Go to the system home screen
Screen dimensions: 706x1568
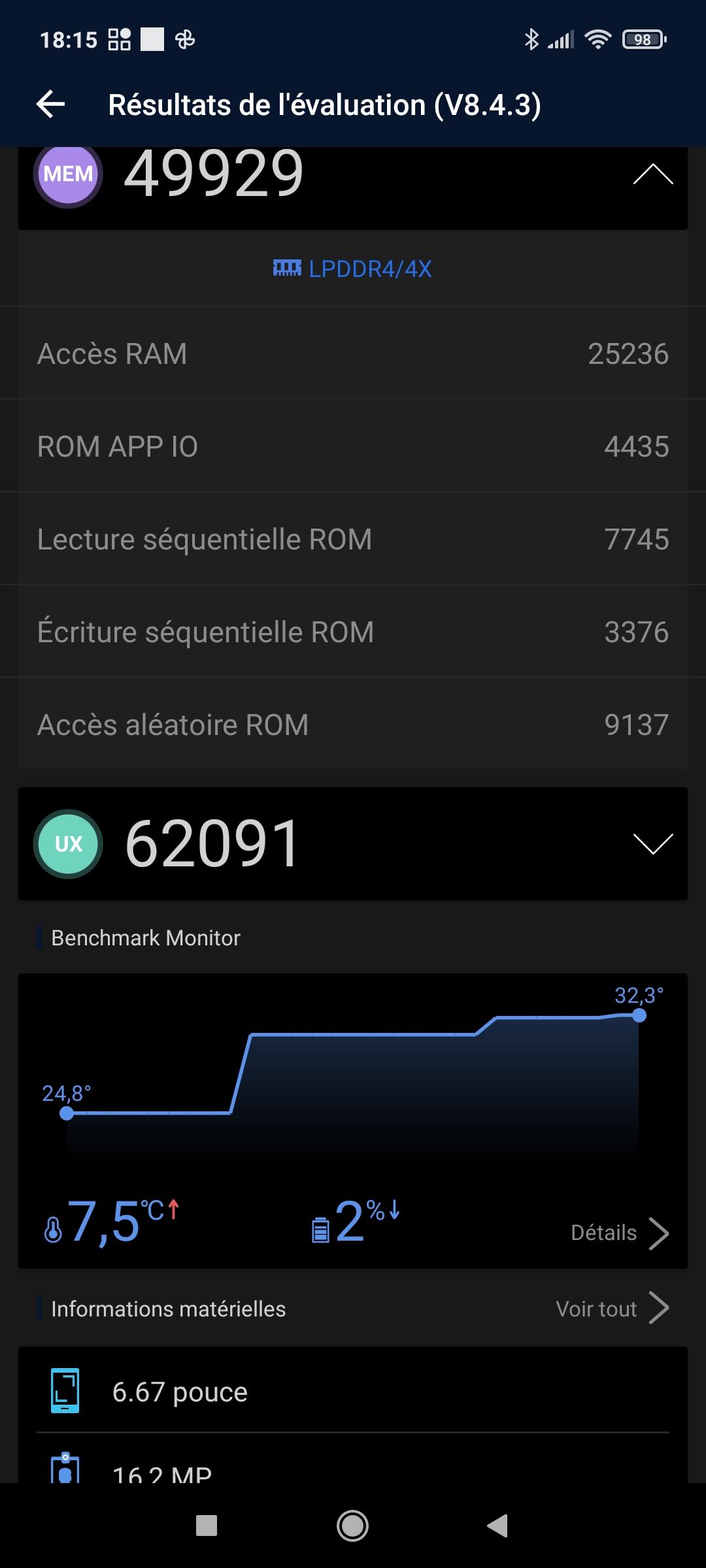click(352, 1526)
